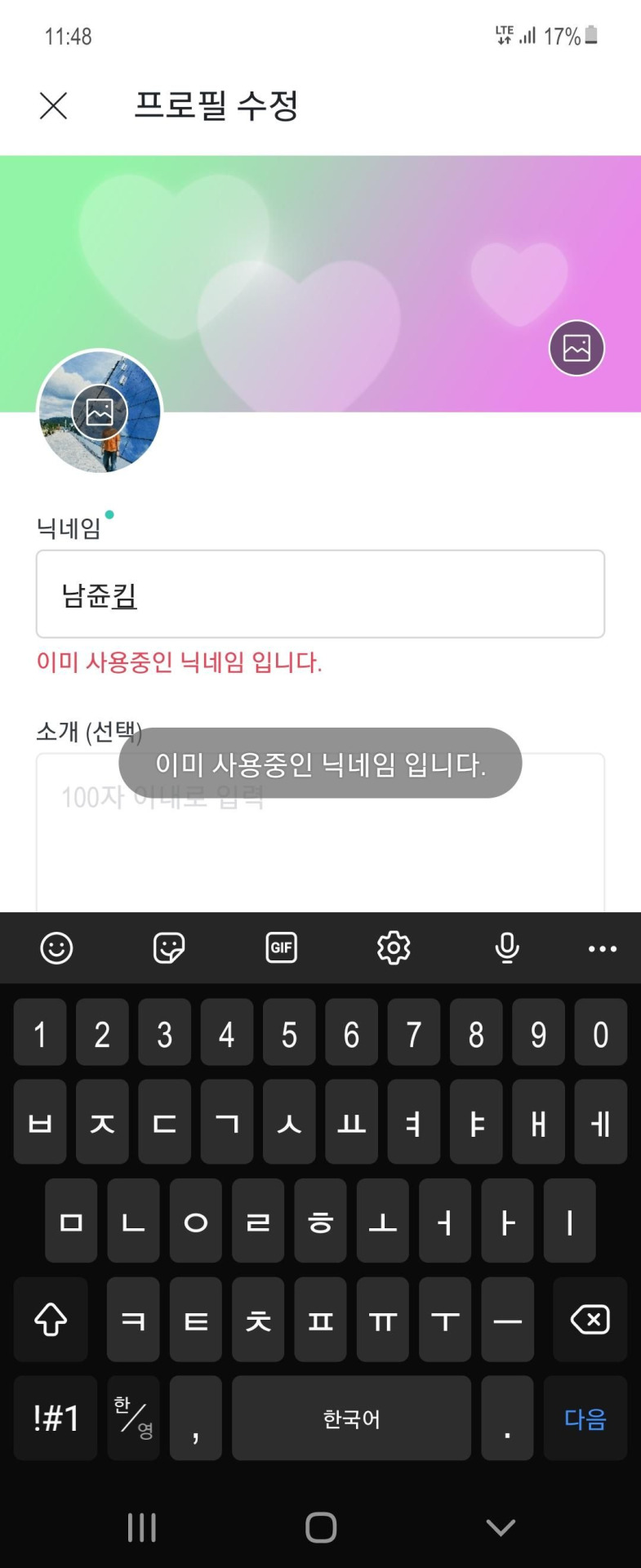Tap the backspace key
Screen dimensions: 641x1568
tap(590, 1319)
